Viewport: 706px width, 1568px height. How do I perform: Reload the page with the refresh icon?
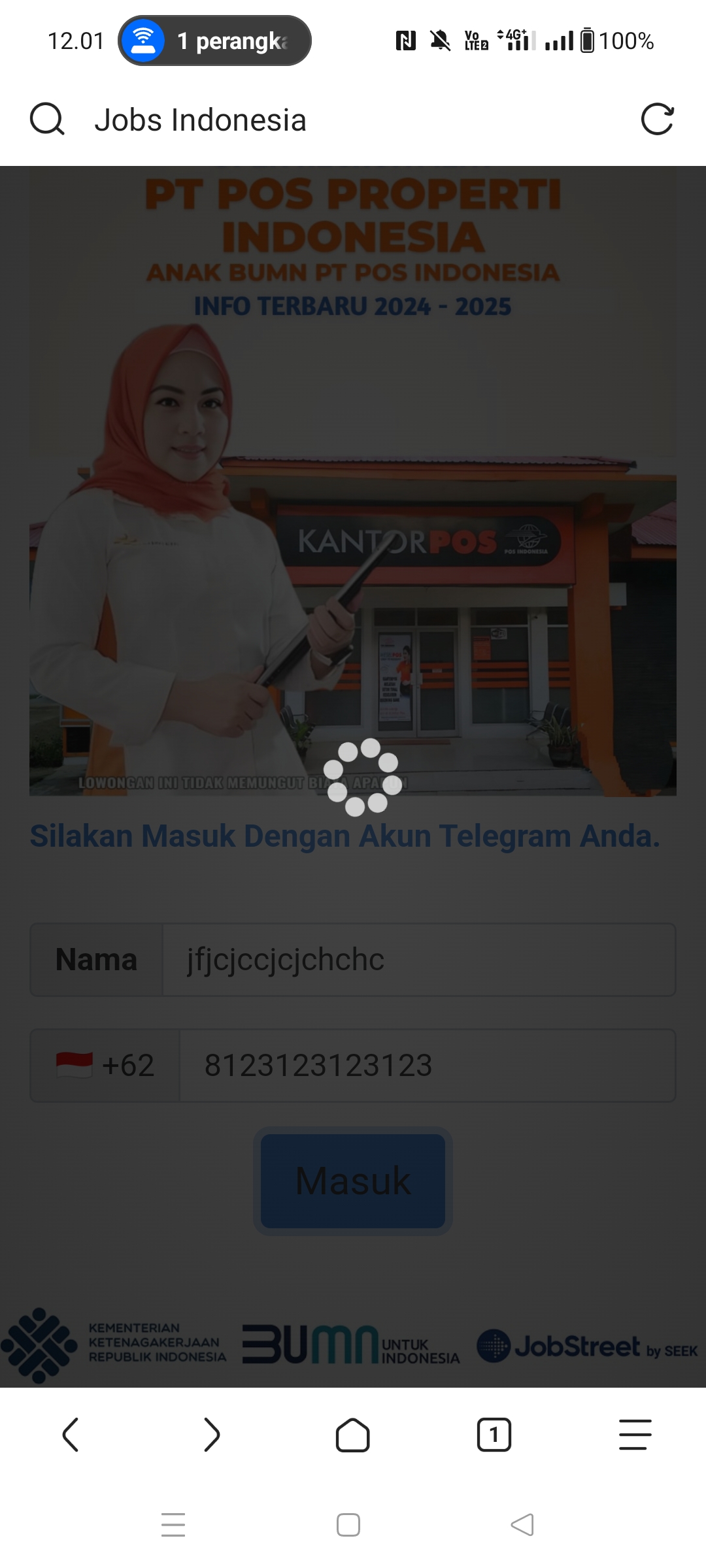pyautogui.click(x=659, y=120)
